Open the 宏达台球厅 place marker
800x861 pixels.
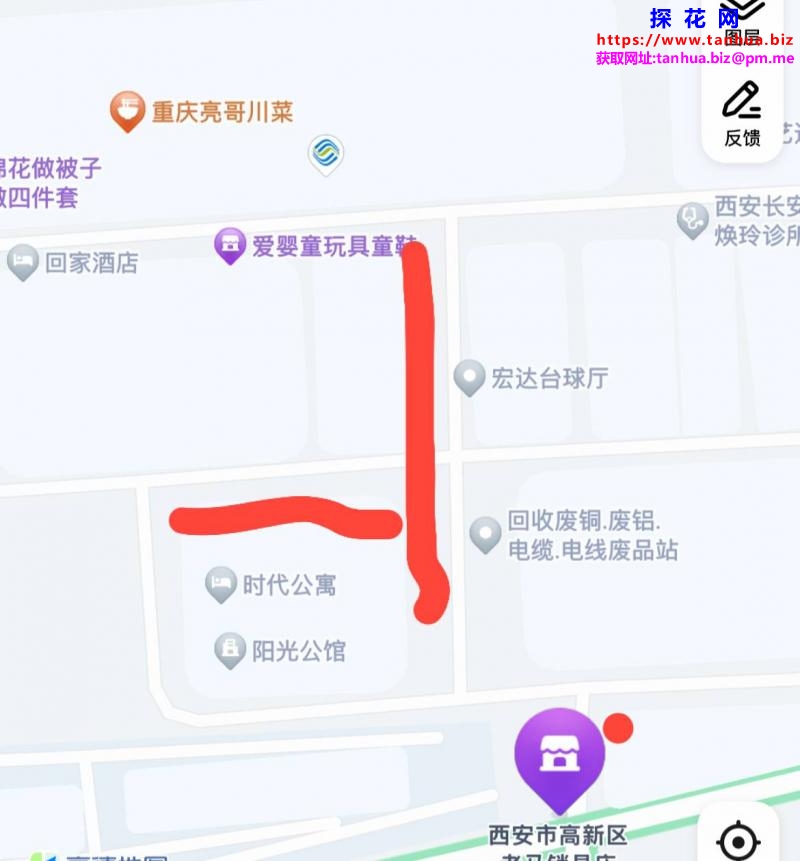tap(469, 378)
